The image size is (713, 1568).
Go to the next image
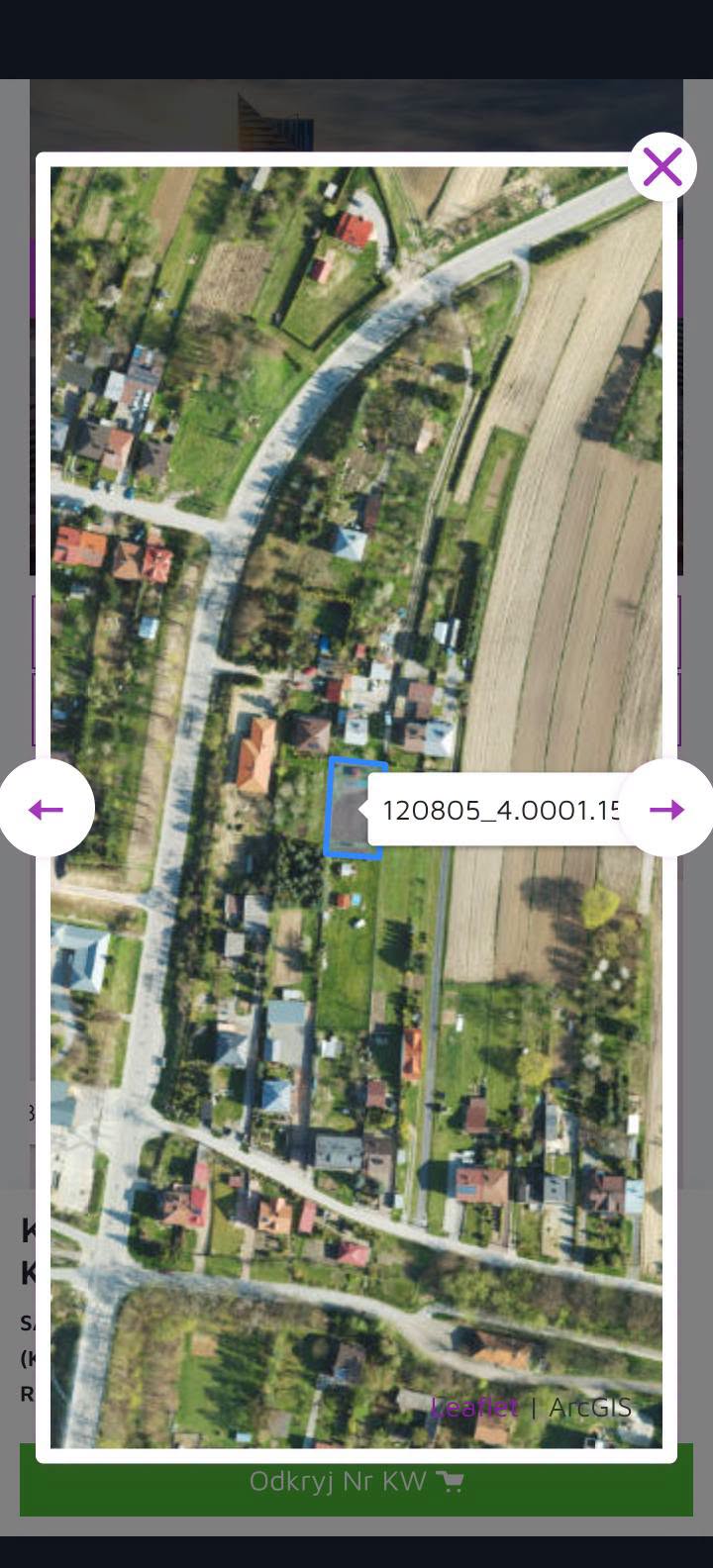point(666,809)
